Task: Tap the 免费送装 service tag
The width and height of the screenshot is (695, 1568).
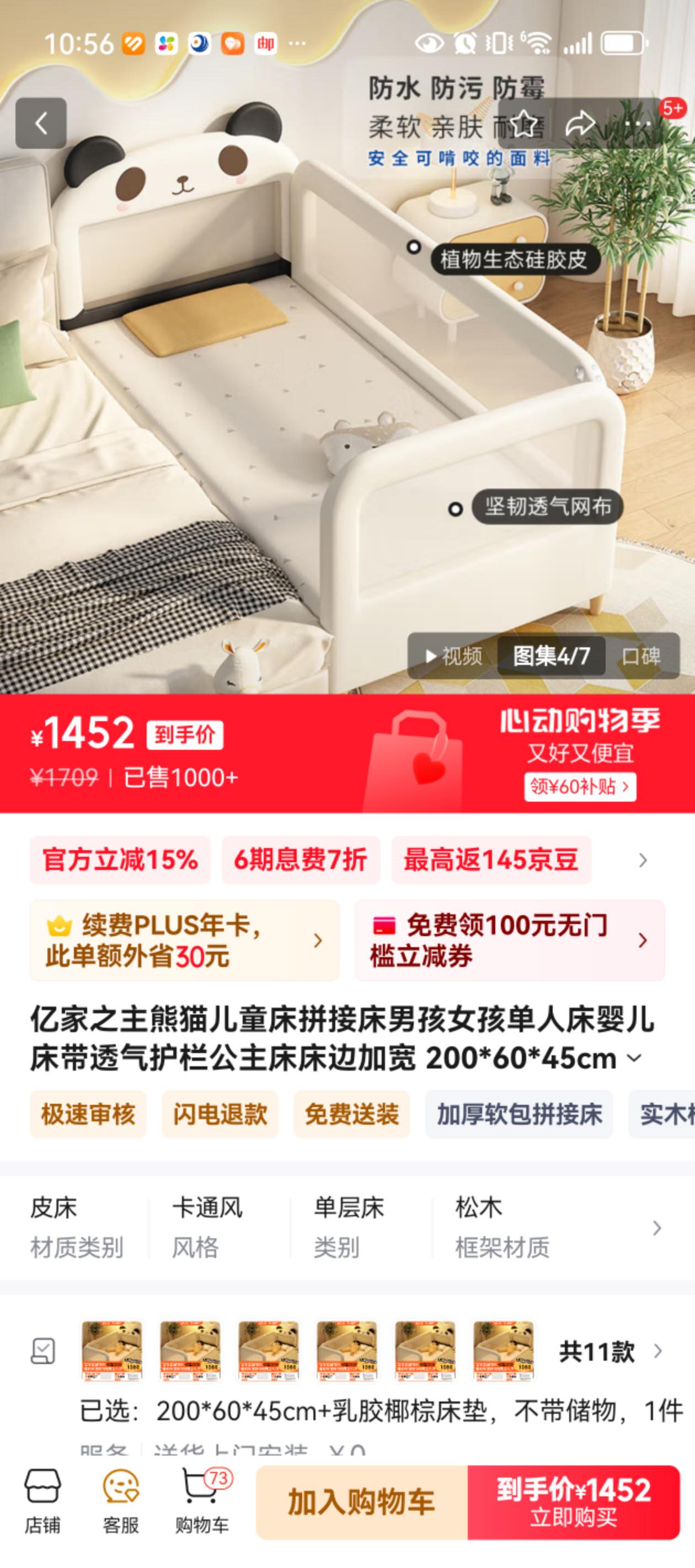Action: click(351, 1114)
